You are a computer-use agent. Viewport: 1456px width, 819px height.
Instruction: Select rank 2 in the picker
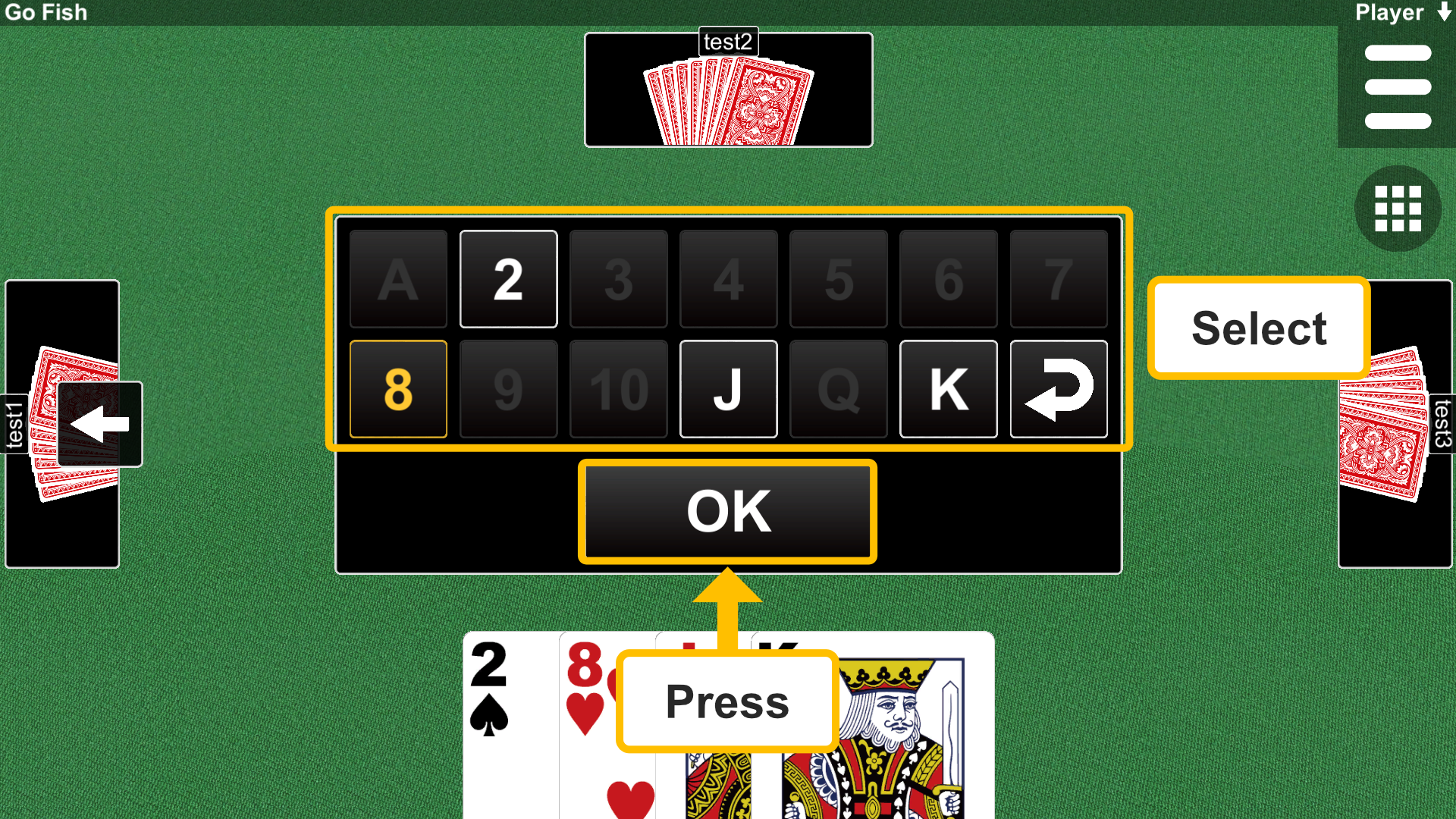[508, 279]
